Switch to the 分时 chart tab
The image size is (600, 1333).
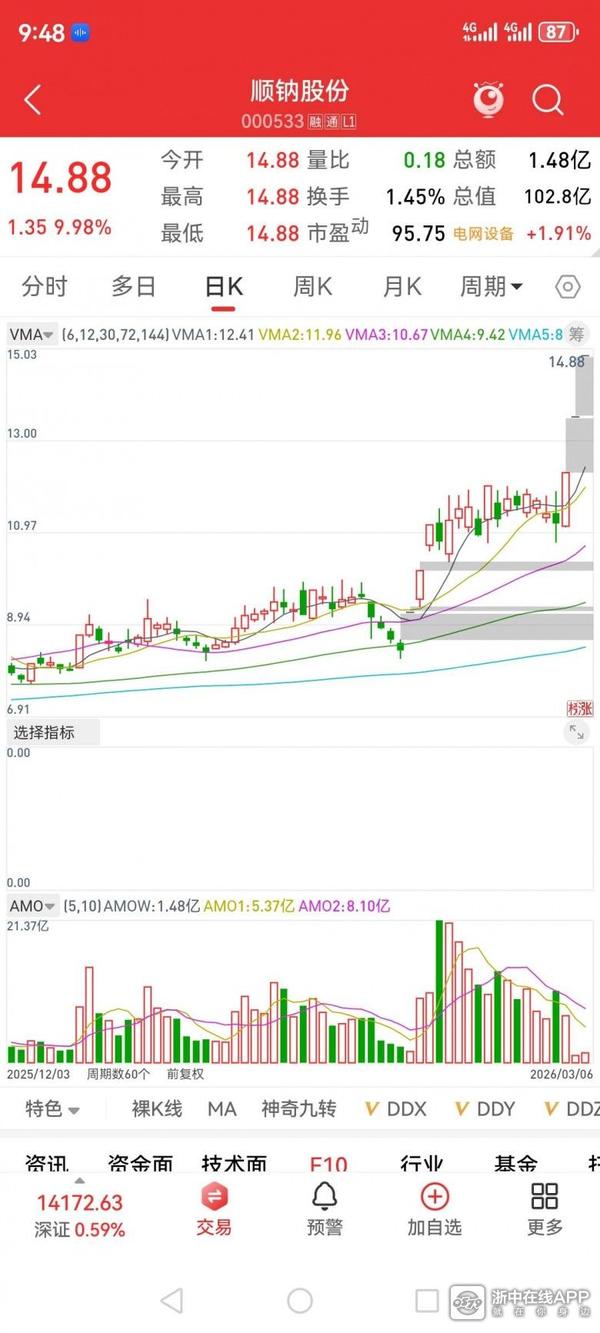click(44, 287)
